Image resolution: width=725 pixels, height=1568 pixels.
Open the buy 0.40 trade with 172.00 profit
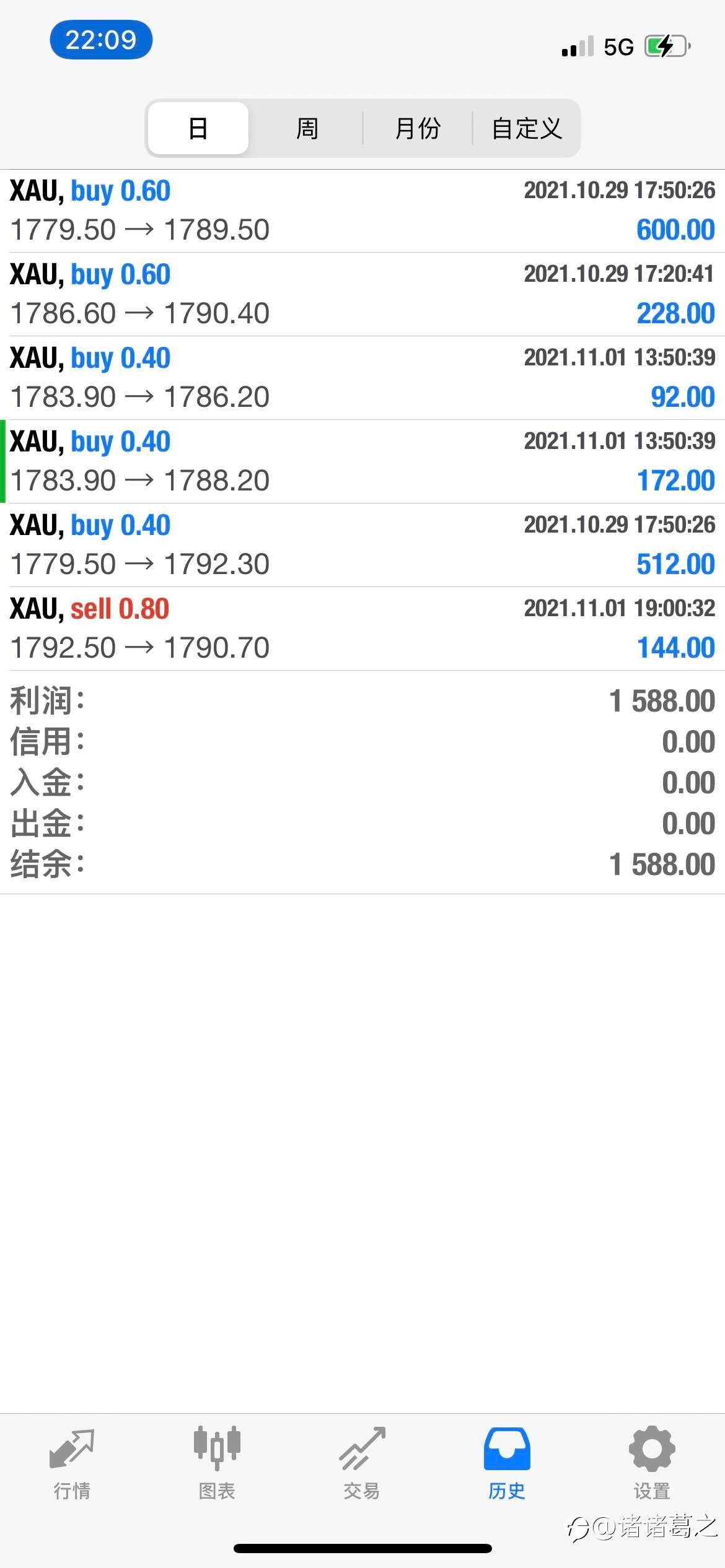[x=362, y=461]
